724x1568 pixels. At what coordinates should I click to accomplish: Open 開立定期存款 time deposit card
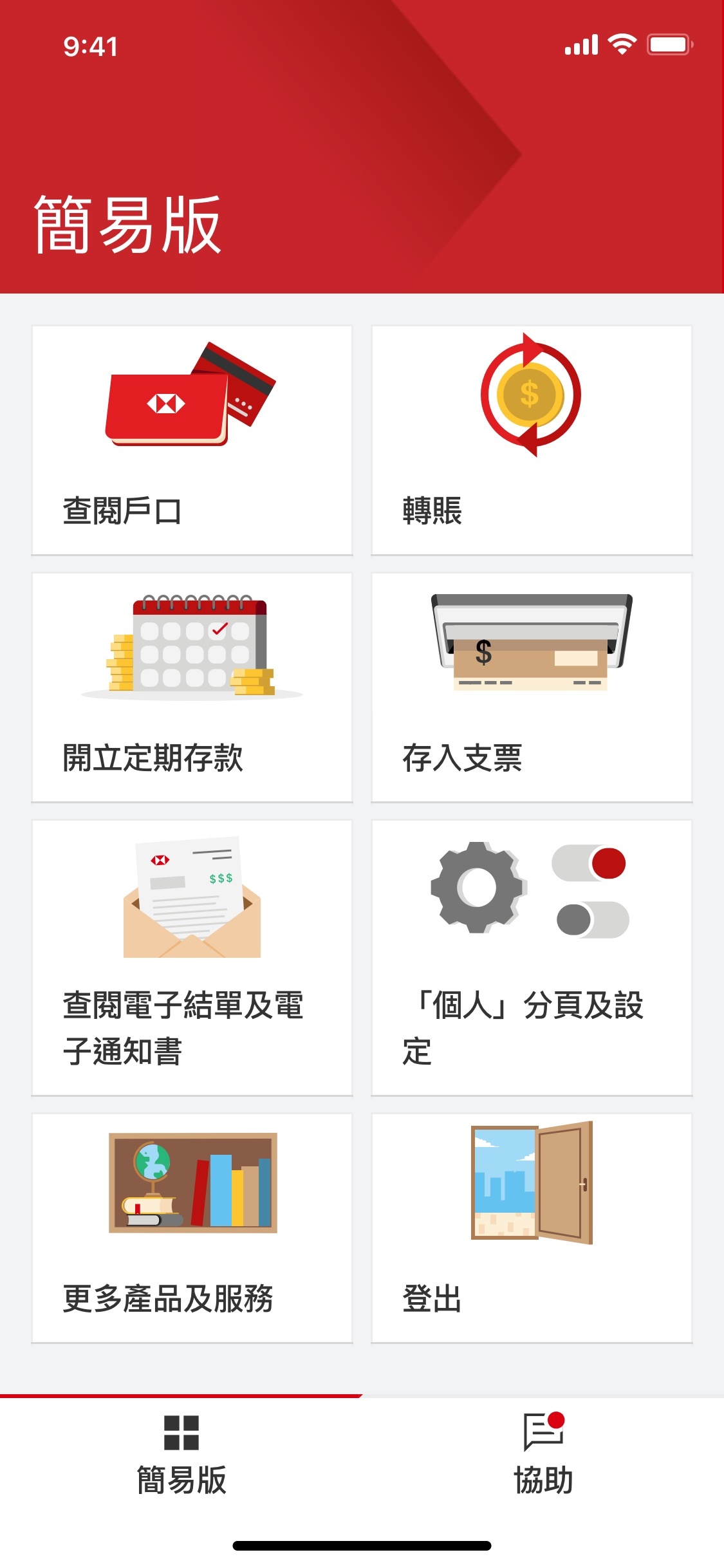pos(192,687)
